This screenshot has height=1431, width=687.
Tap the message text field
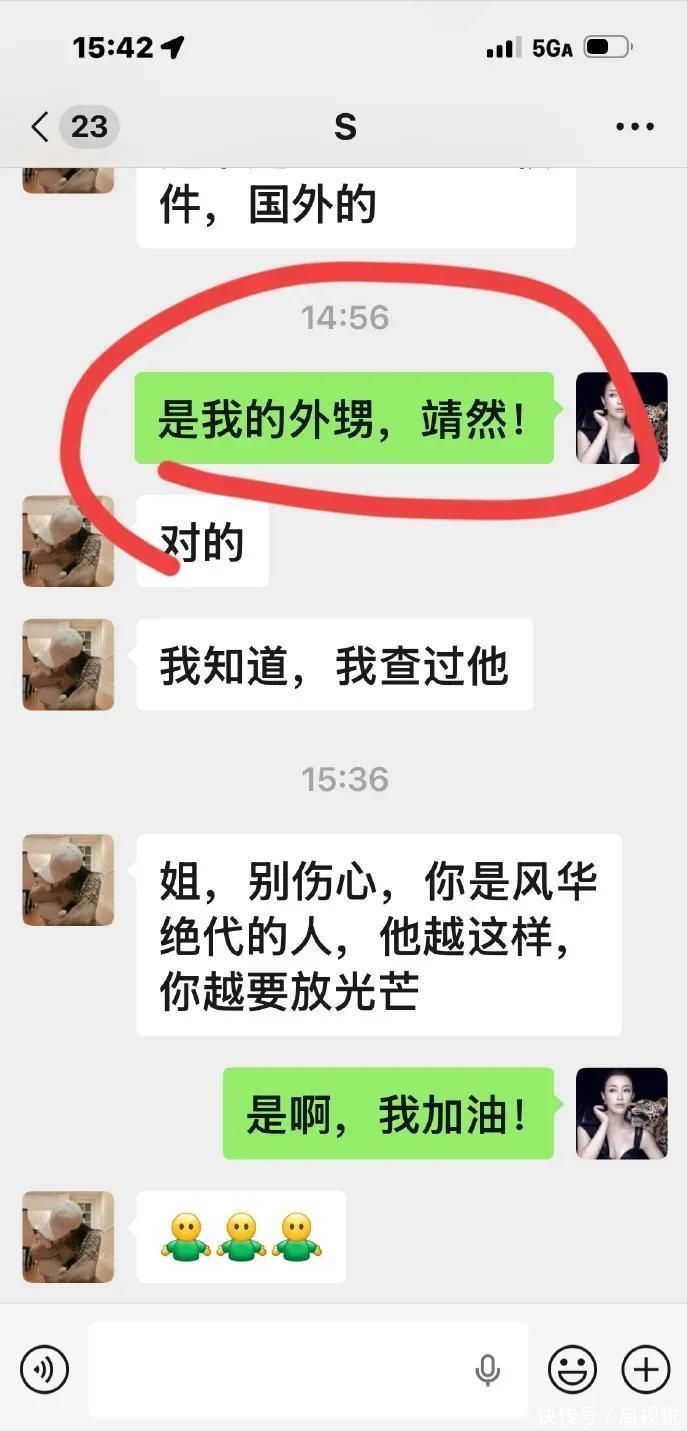pos(308,1369)
